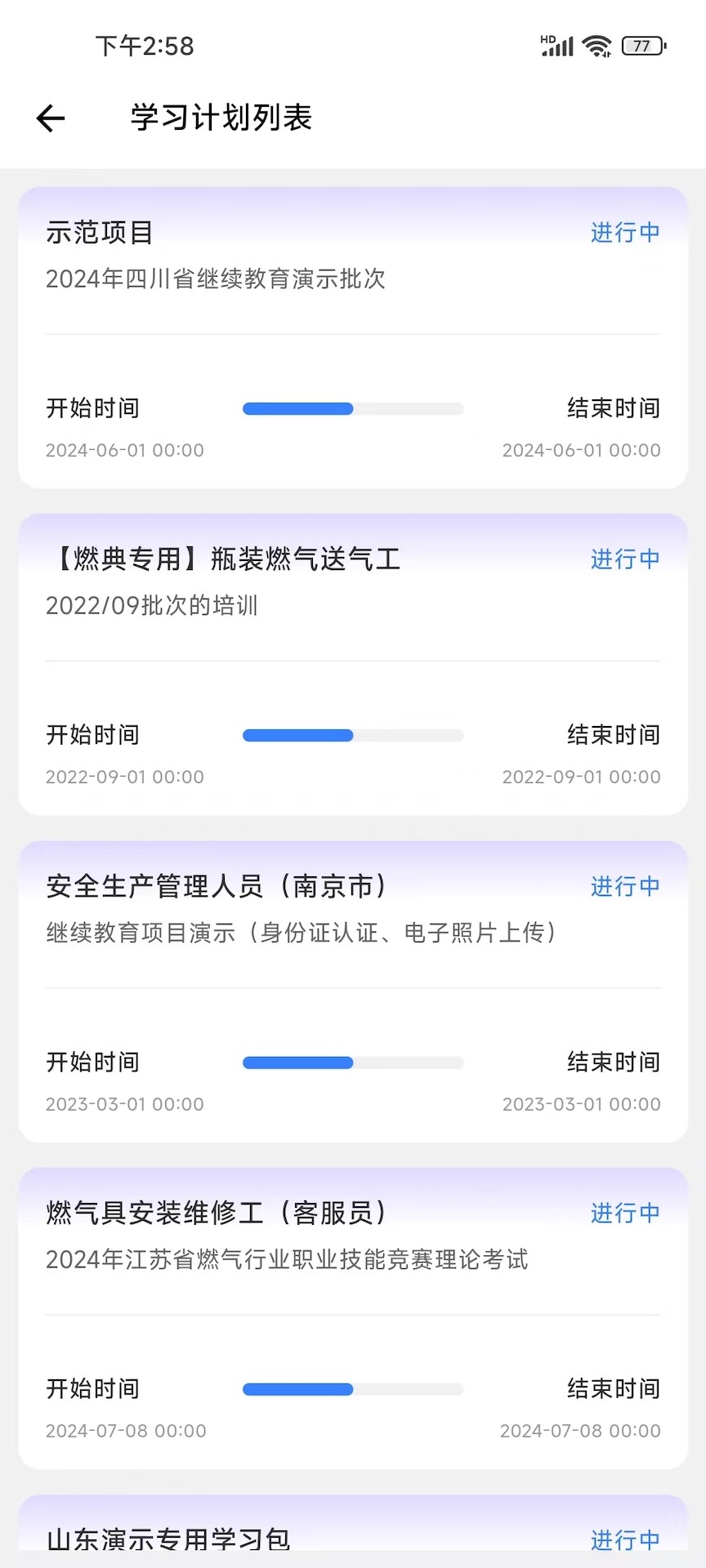
Task: Tap the signal strength indicator
Action: coord(558,47)
